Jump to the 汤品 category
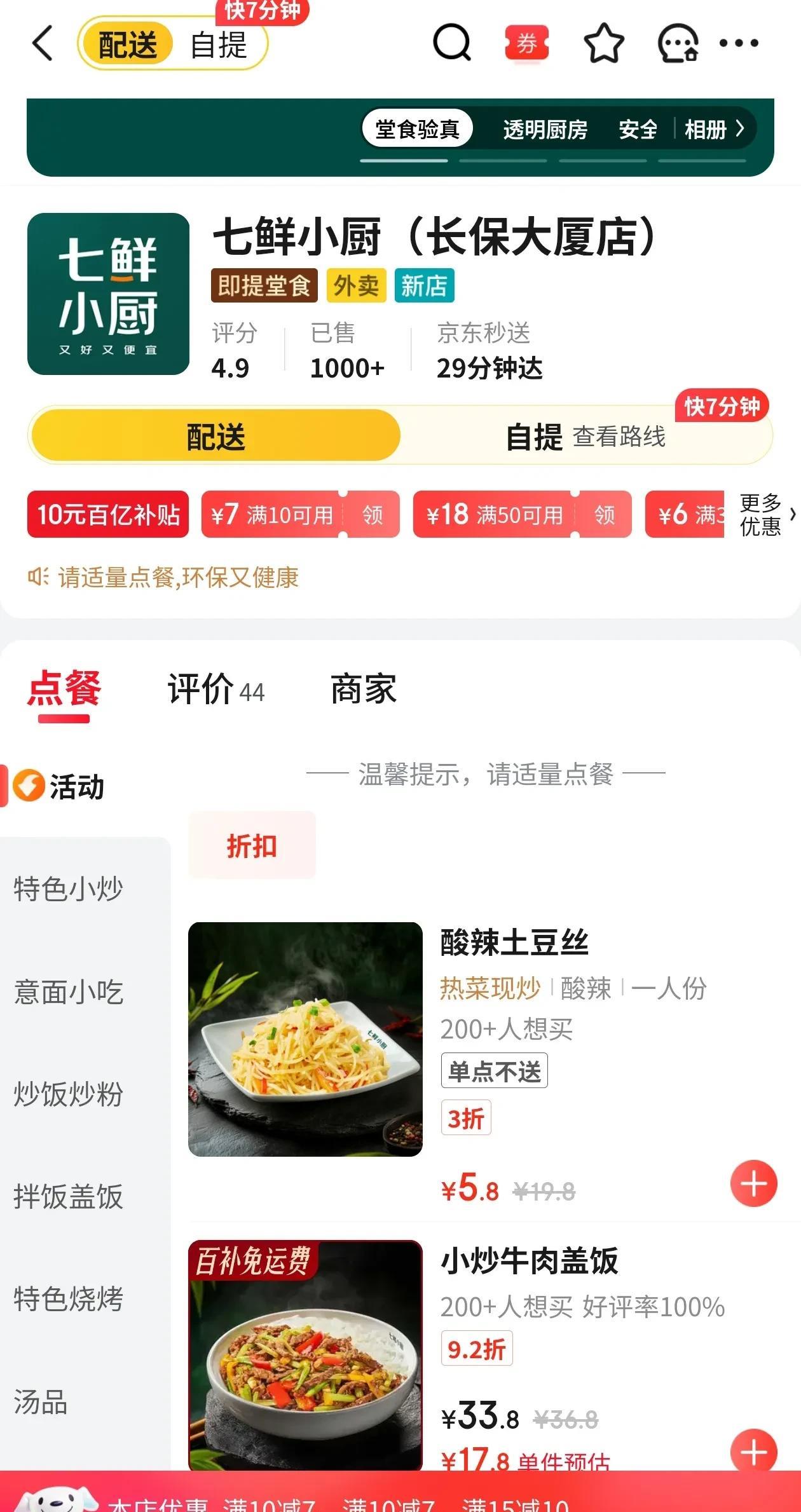 [41, 1401]
